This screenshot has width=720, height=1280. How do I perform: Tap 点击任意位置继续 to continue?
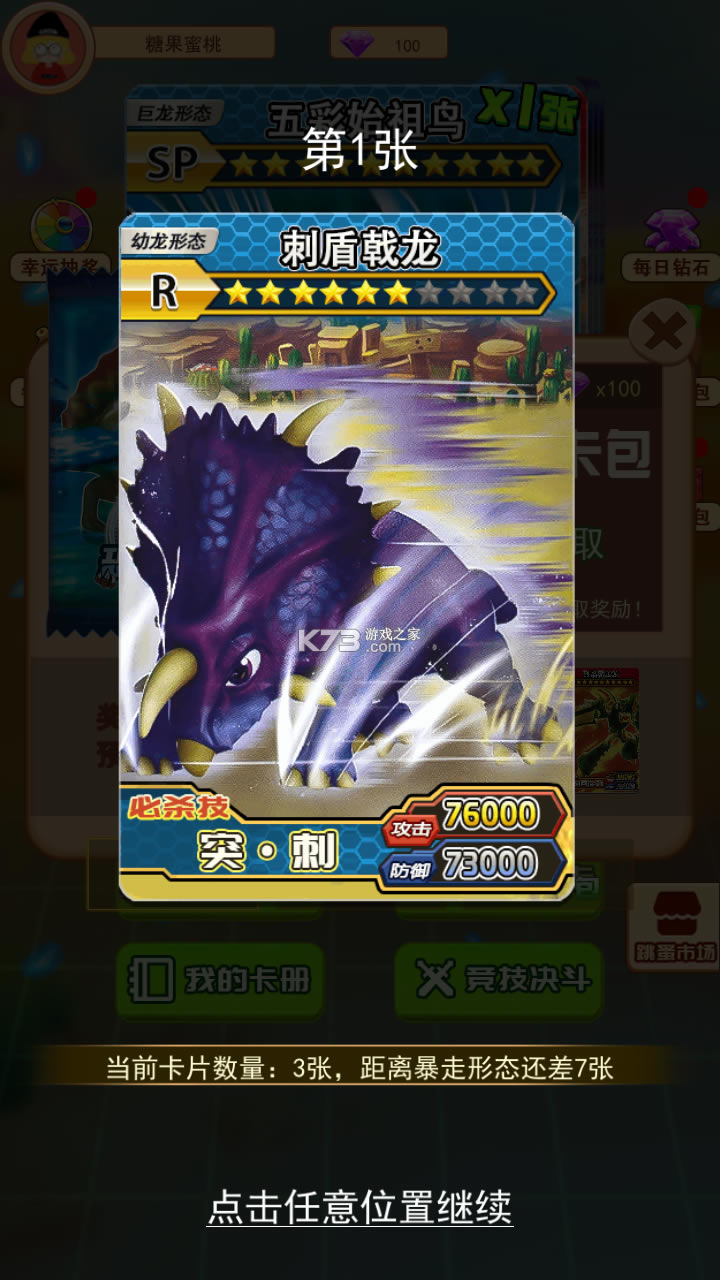pyautogui.click(x=360, y=1206)
